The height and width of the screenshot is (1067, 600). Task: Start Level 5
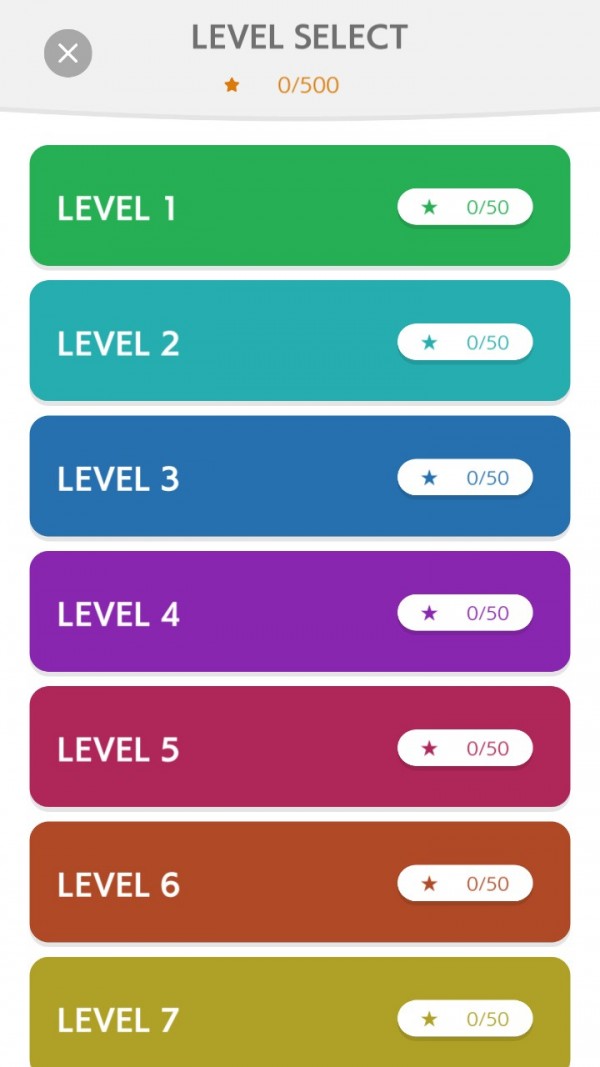point(300,747)
